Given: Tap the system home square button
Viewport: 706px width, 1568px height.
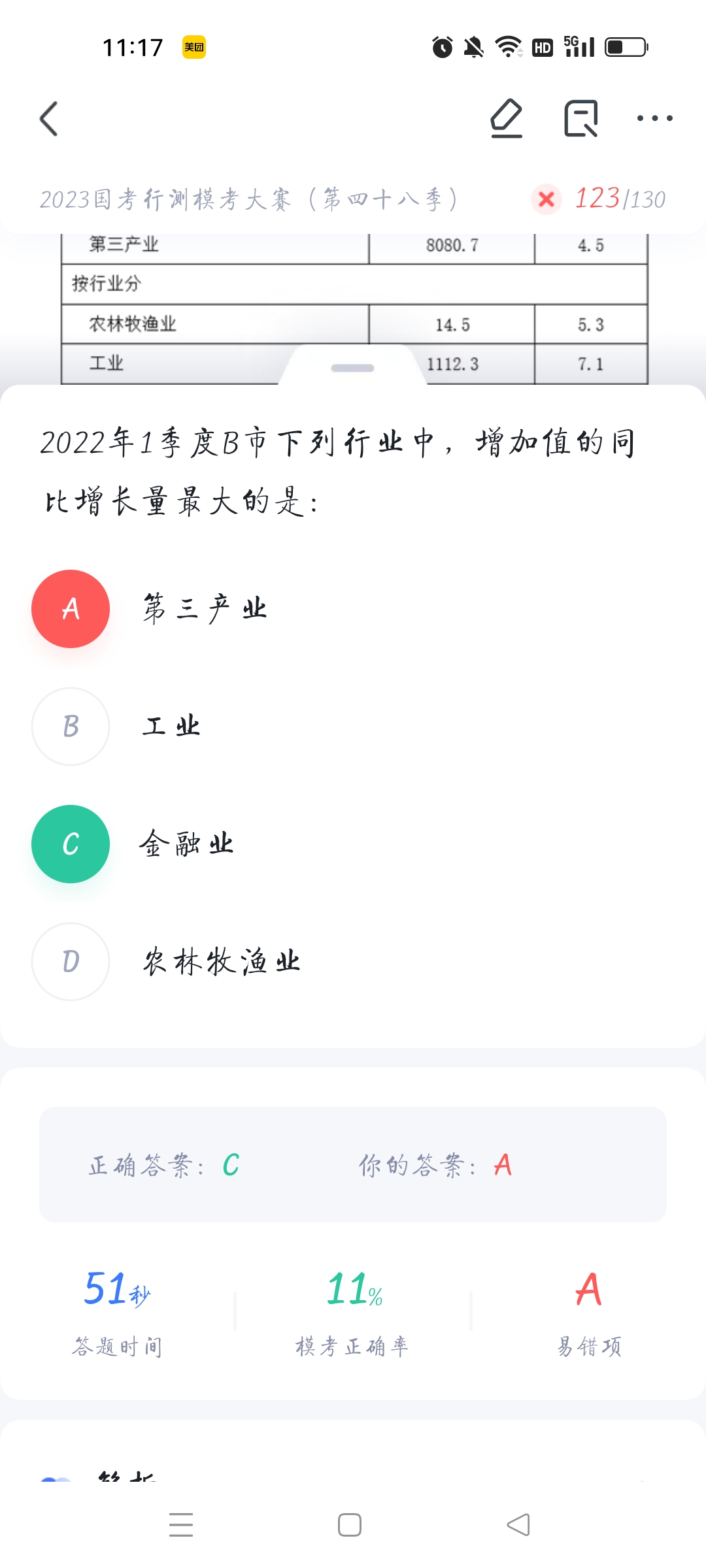Looking at the screenshot, I should coord(350,1525).
